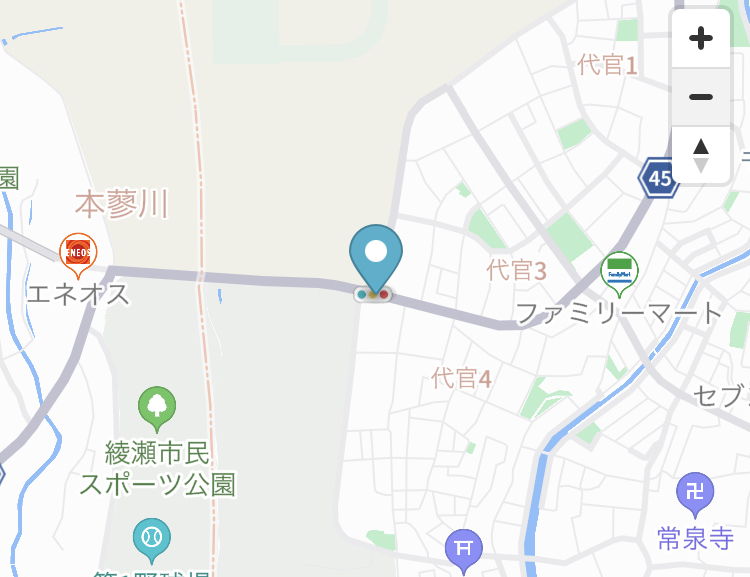Select the 綾瀬市民スポーツ公園 park marker
Viewport: 750px width, 577px height.
click(x=157, y=406)
